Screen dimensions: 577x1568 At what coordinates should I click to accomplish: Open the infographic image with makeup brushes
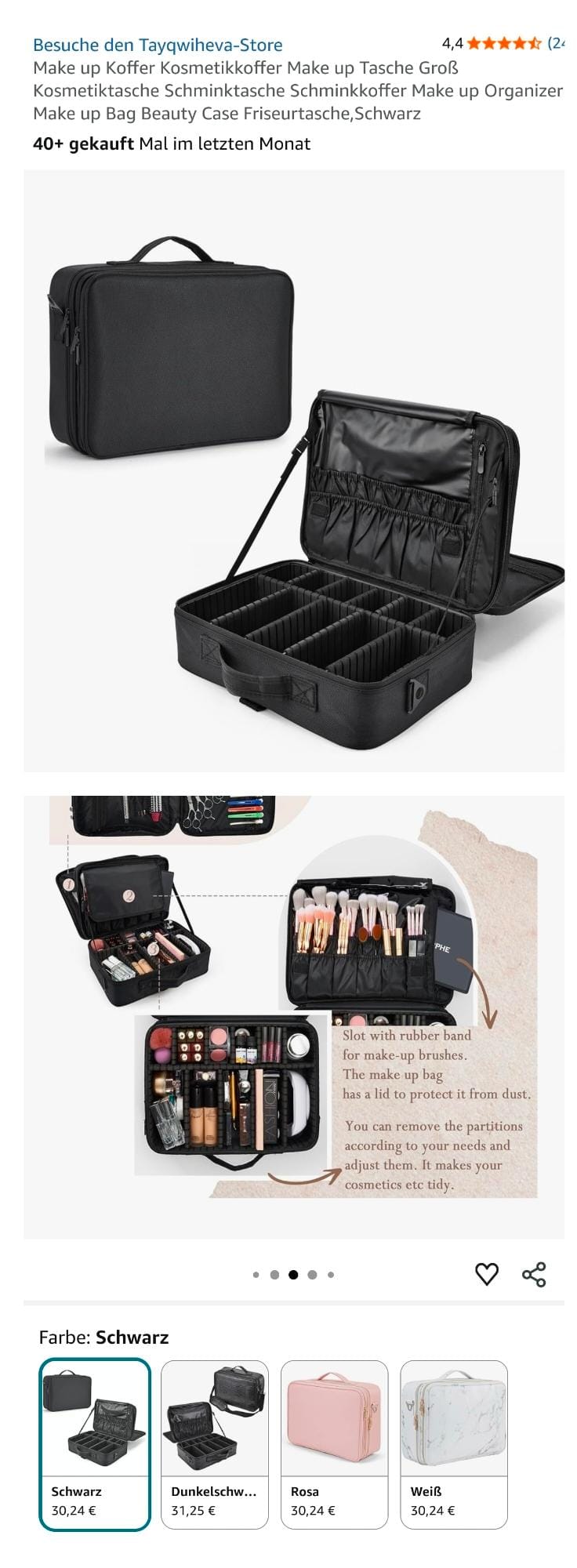[294, 1017]
